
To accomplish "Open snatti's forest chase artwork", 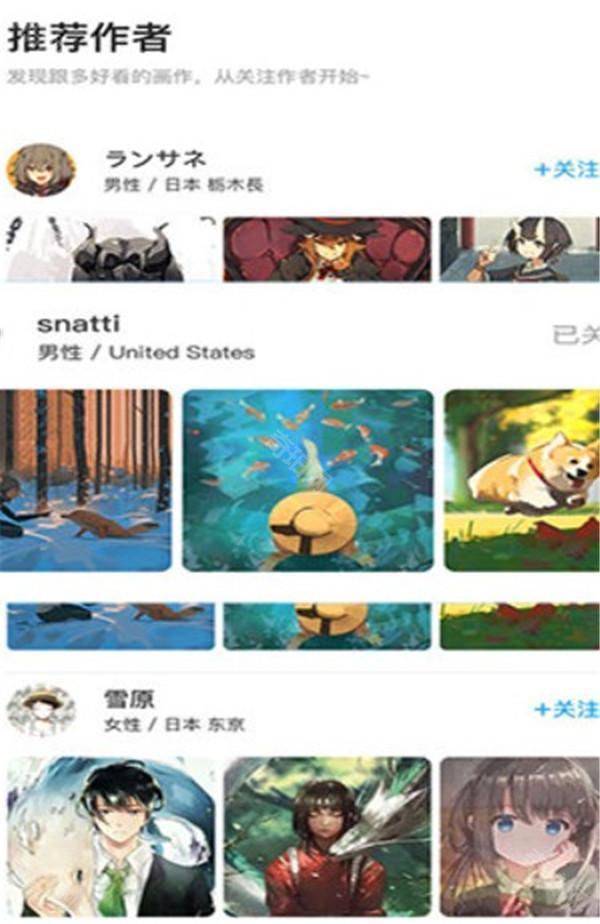I will 86,480.
